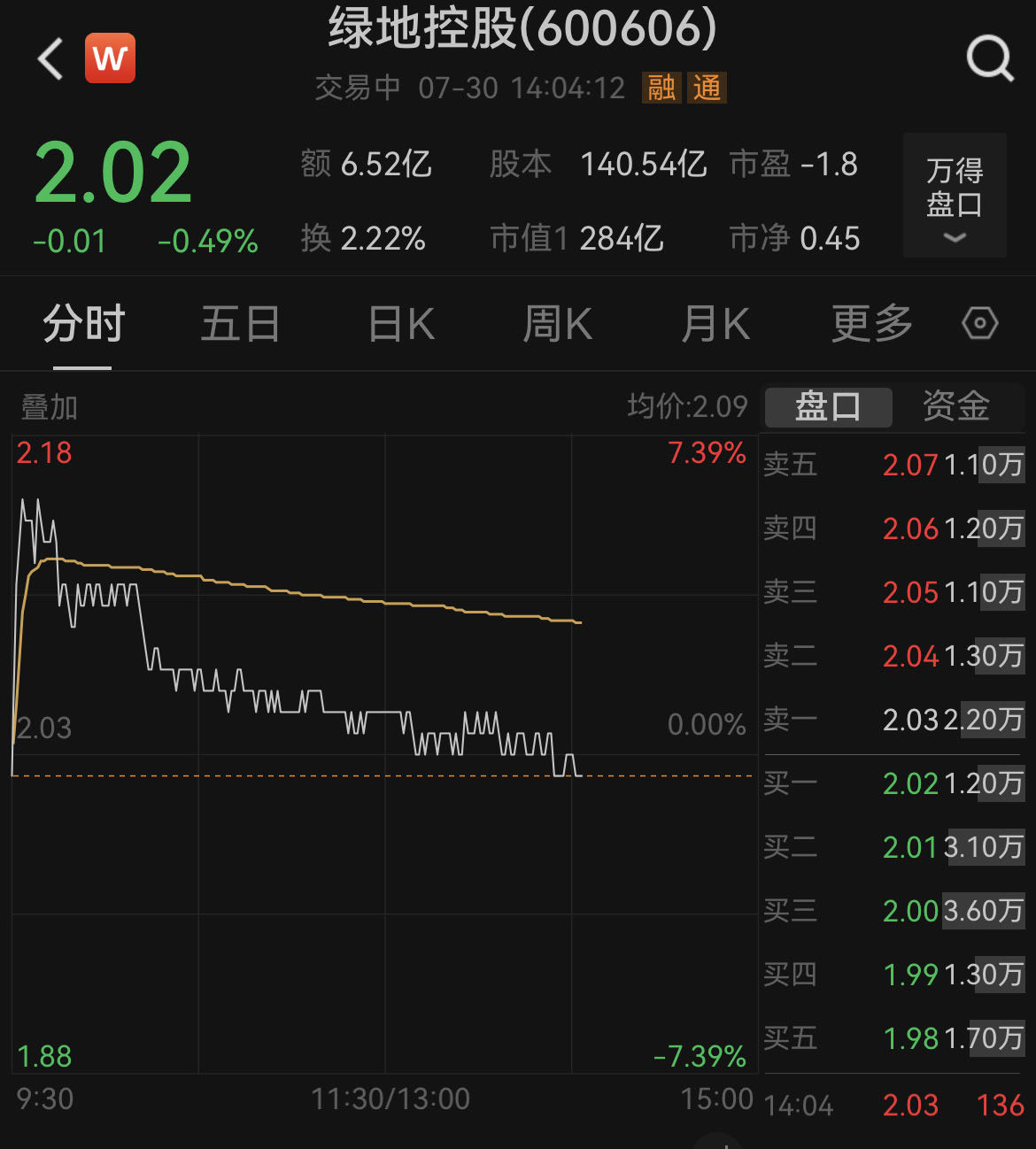
Task: Select the 分时 intraday tab
Action: click(83, 324)
